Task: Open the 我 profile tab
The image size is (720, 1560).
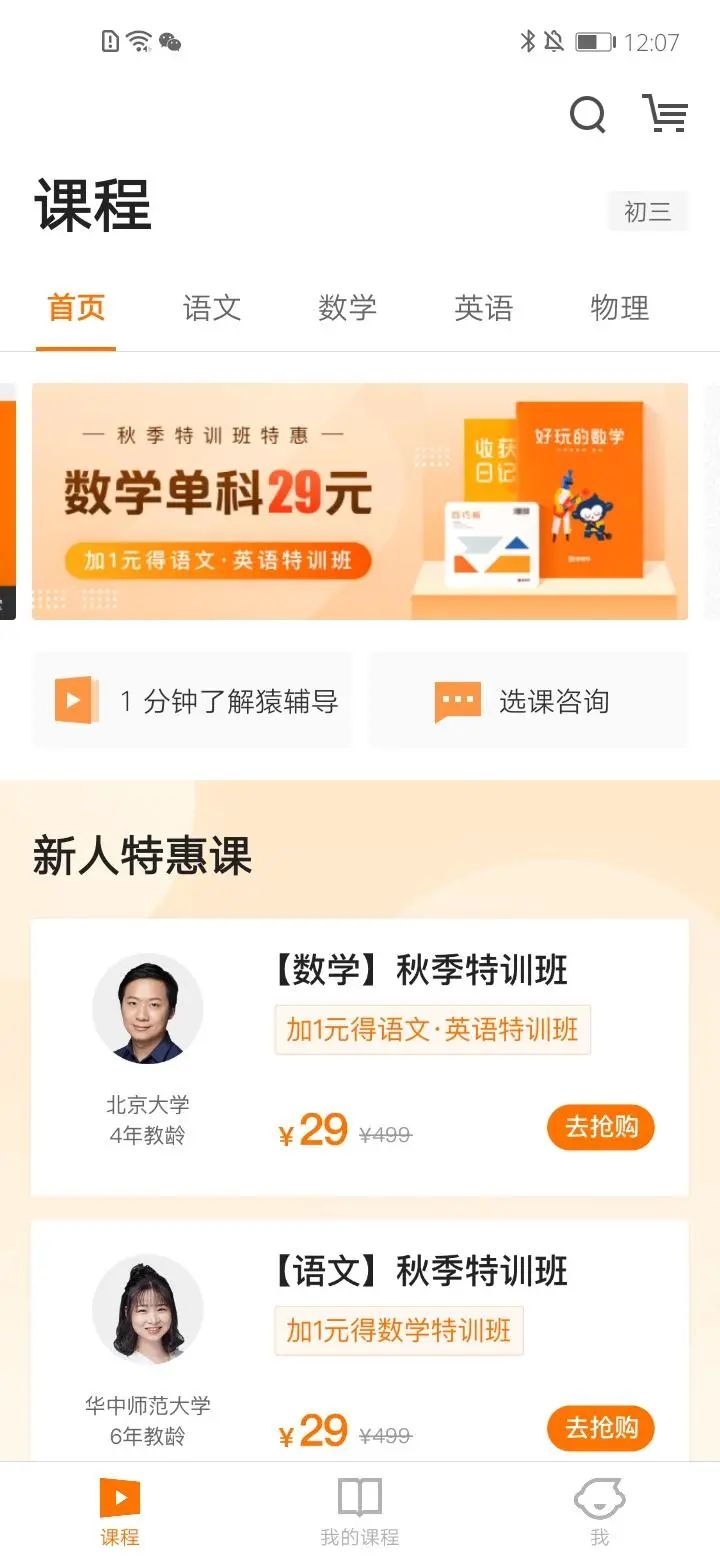Action: tap(599, 1511)
